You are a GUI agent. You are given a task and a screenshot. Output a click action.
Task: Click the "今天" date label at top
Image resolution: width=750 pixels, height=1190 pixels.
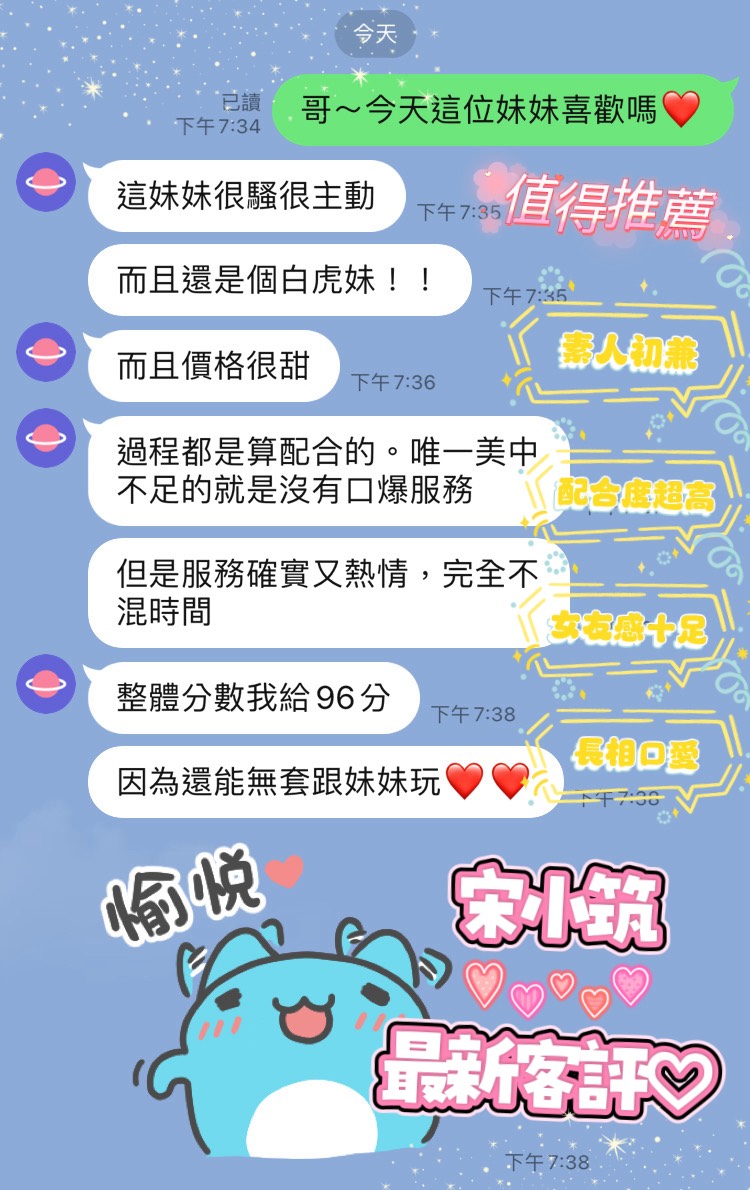point(374,31)
